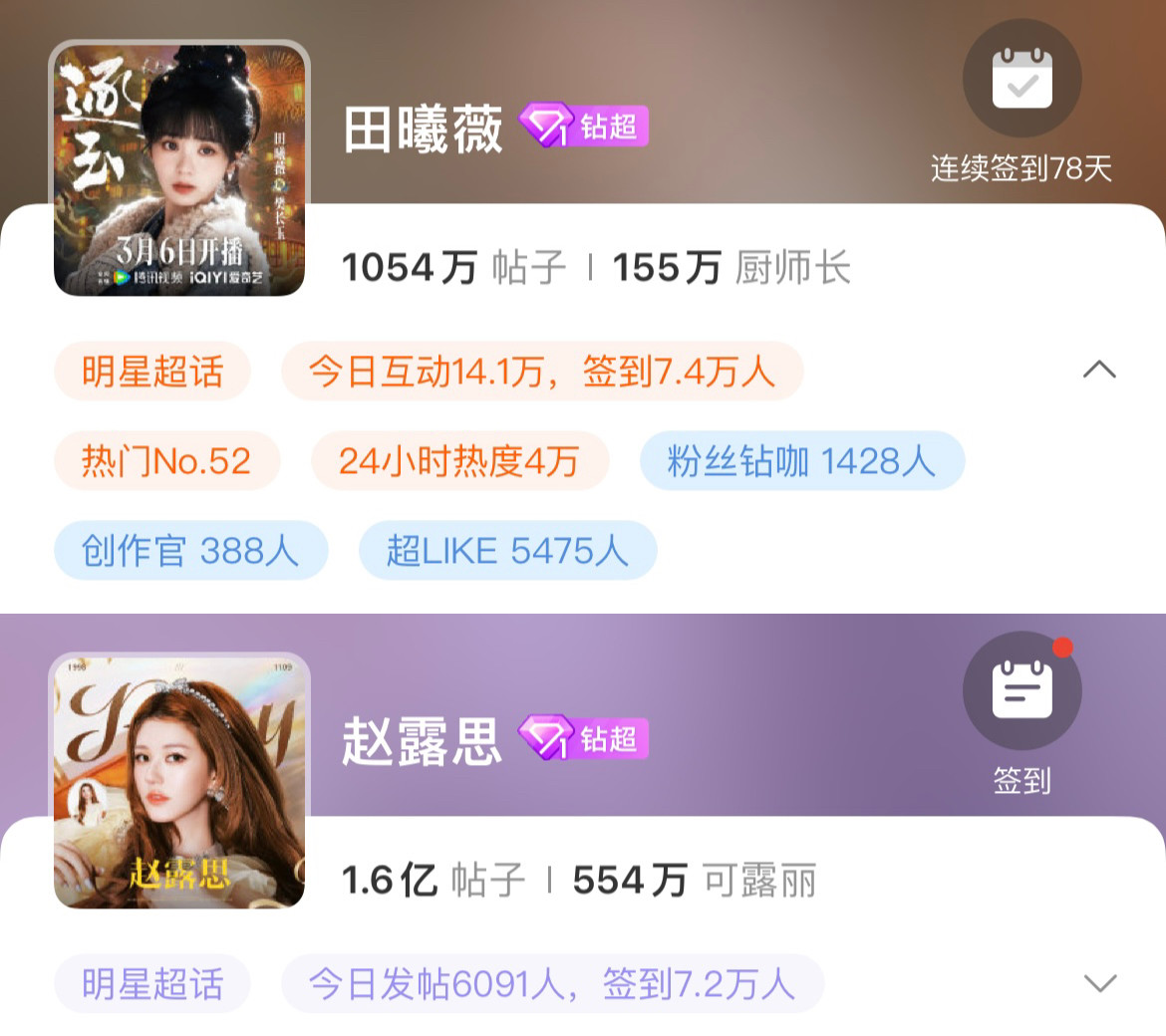Select the 粉丝钻咖 1428人 chip
Screen dimensions: 1166x1036
tap(802, 461)
